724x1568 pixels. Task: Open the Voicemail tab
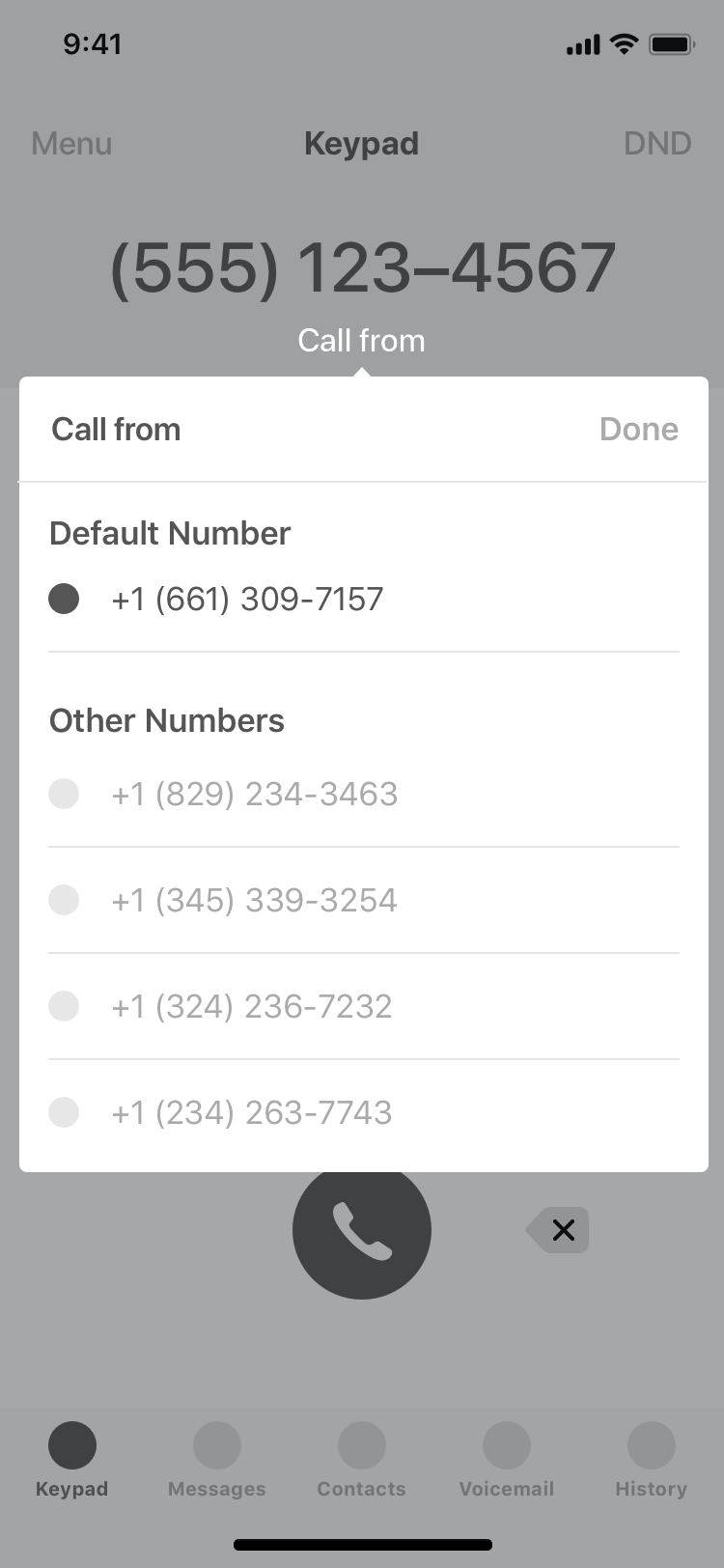[507, 1459]
